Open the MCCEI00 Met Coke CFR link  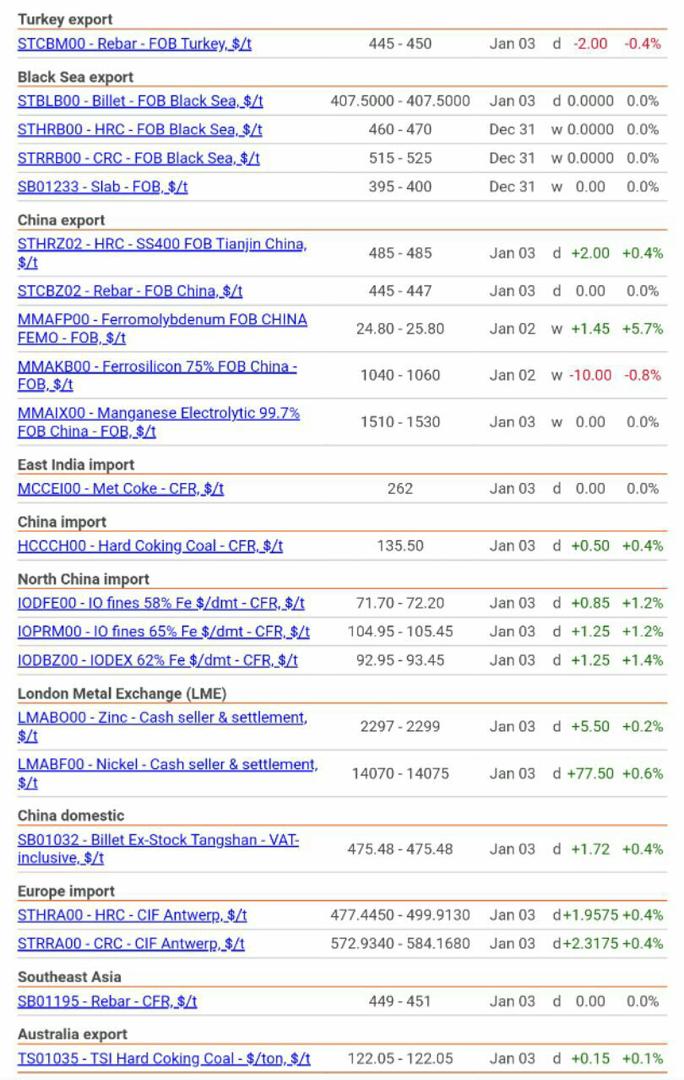coord(121,489)
